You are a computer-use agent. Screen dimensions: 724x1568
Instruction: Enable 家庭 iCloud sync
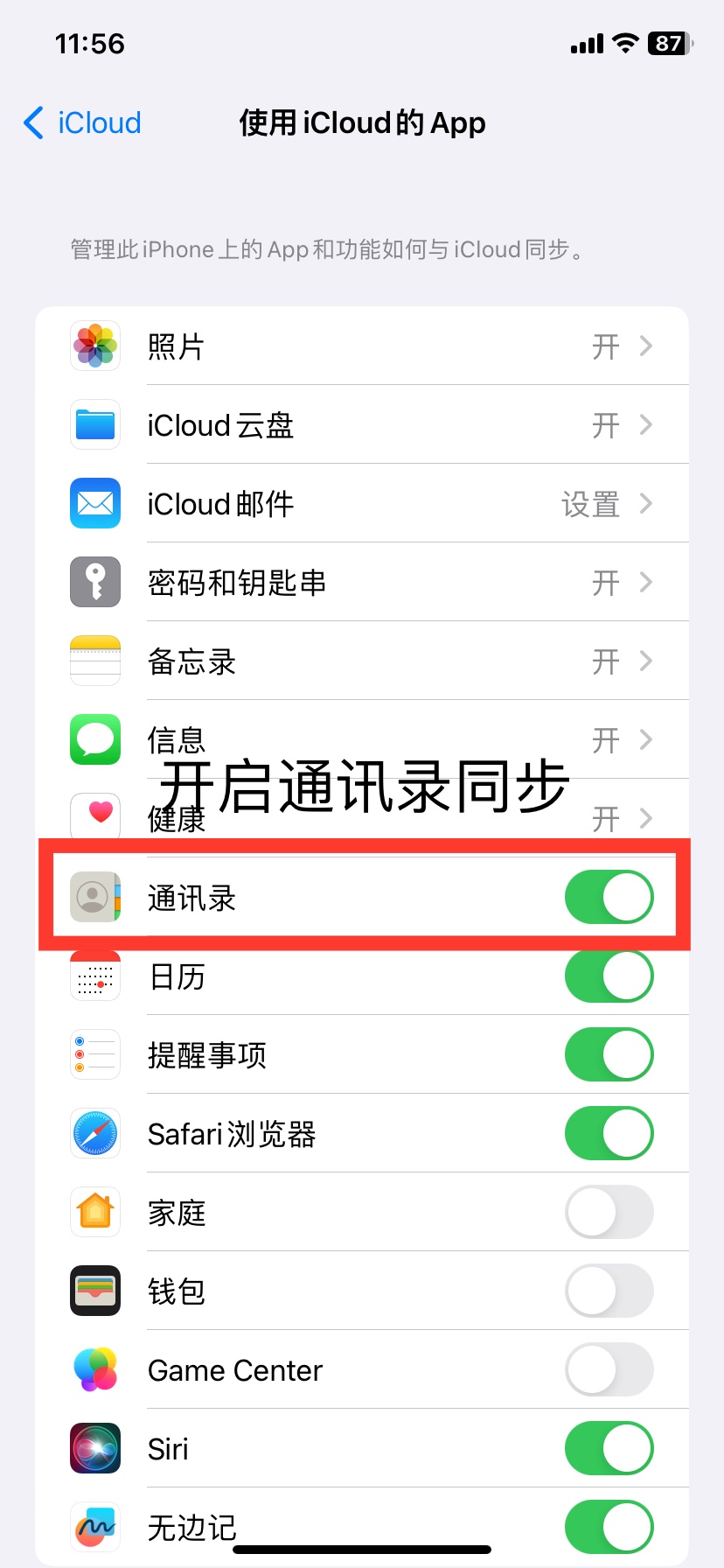point(609,1213)
